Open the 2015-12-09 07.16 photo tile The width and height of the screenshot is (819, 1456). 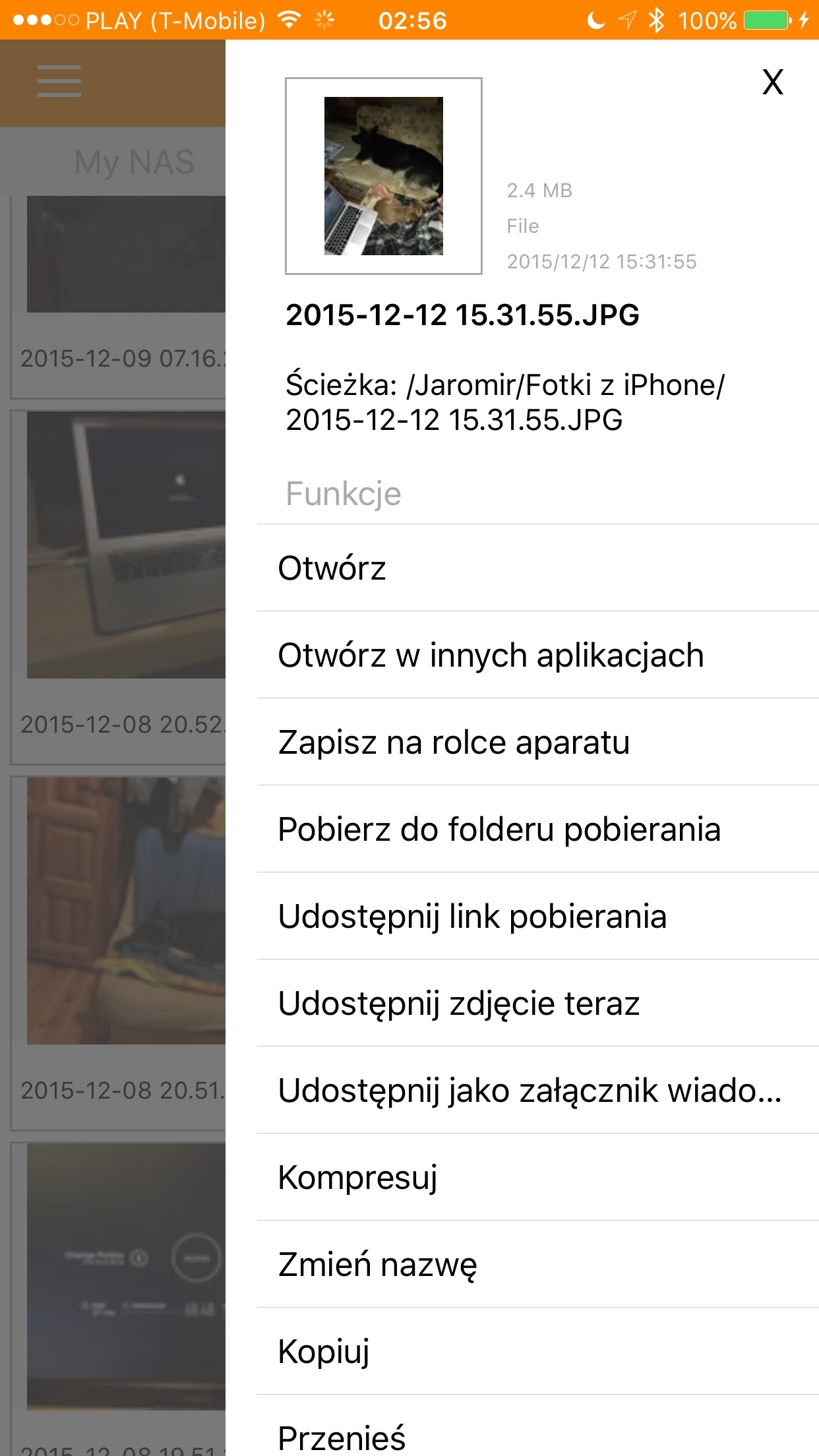pyautogui.click(x=119, y=297)
